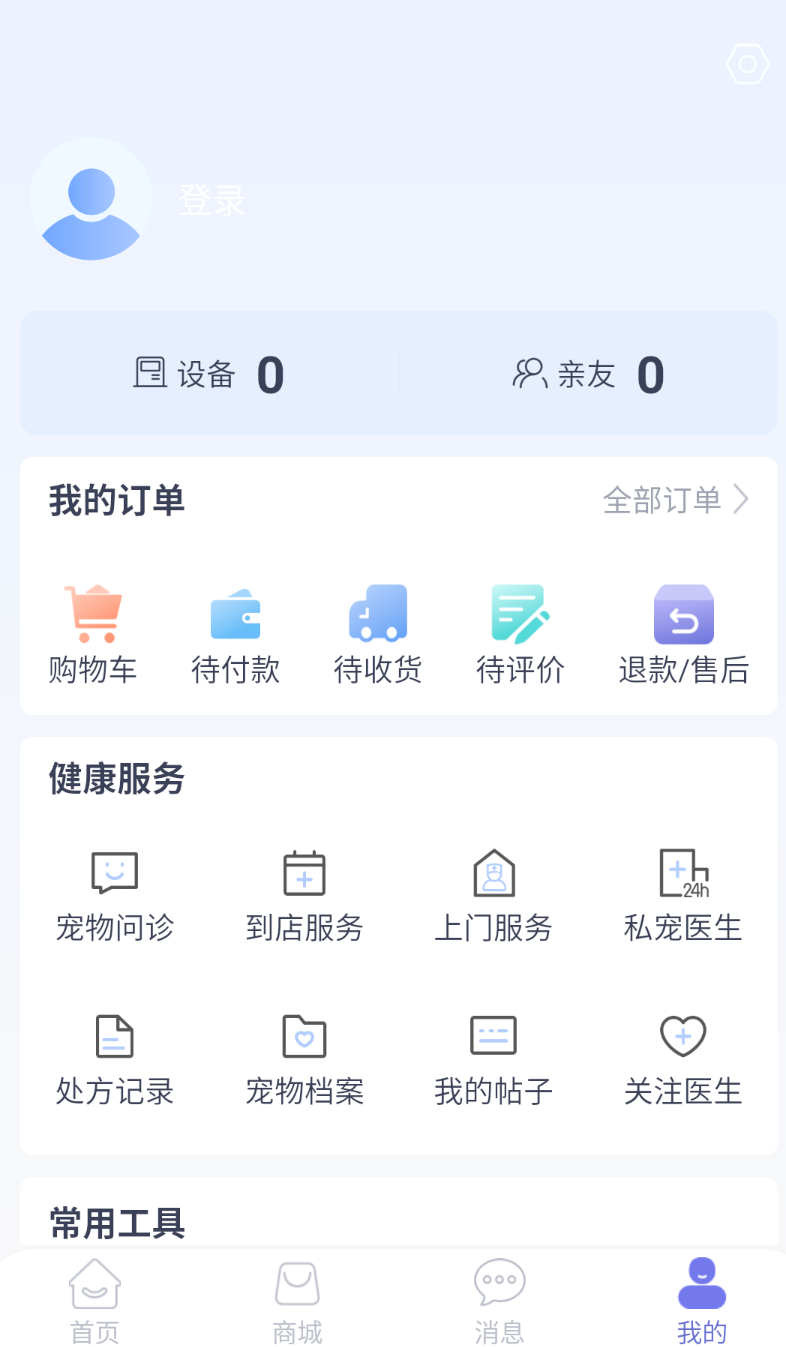View 全部订单 all orders

(x=676, y=499)
